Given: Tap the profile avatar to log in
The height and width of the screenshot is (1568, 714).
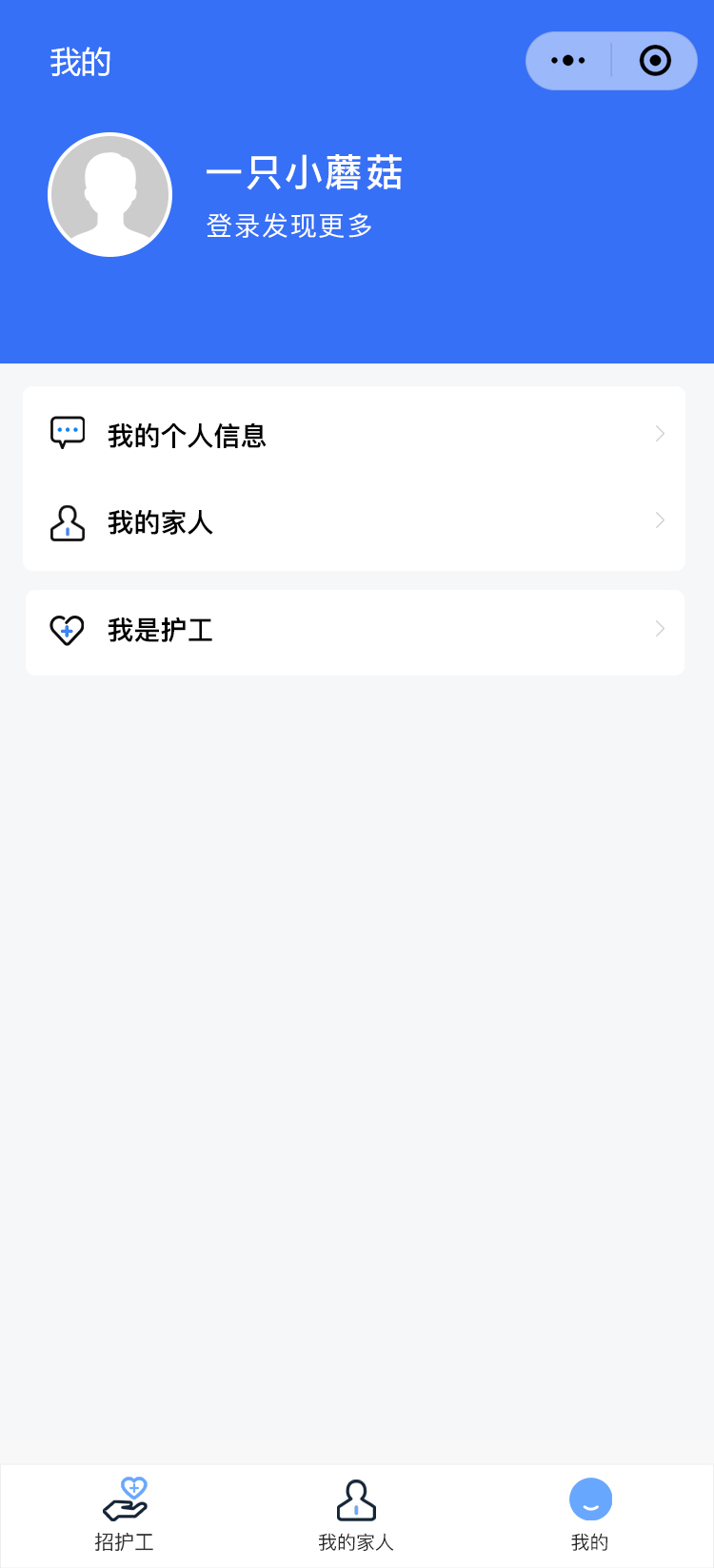Looking at the screenshot, I should pyautogui.click(x=110, y=195).
